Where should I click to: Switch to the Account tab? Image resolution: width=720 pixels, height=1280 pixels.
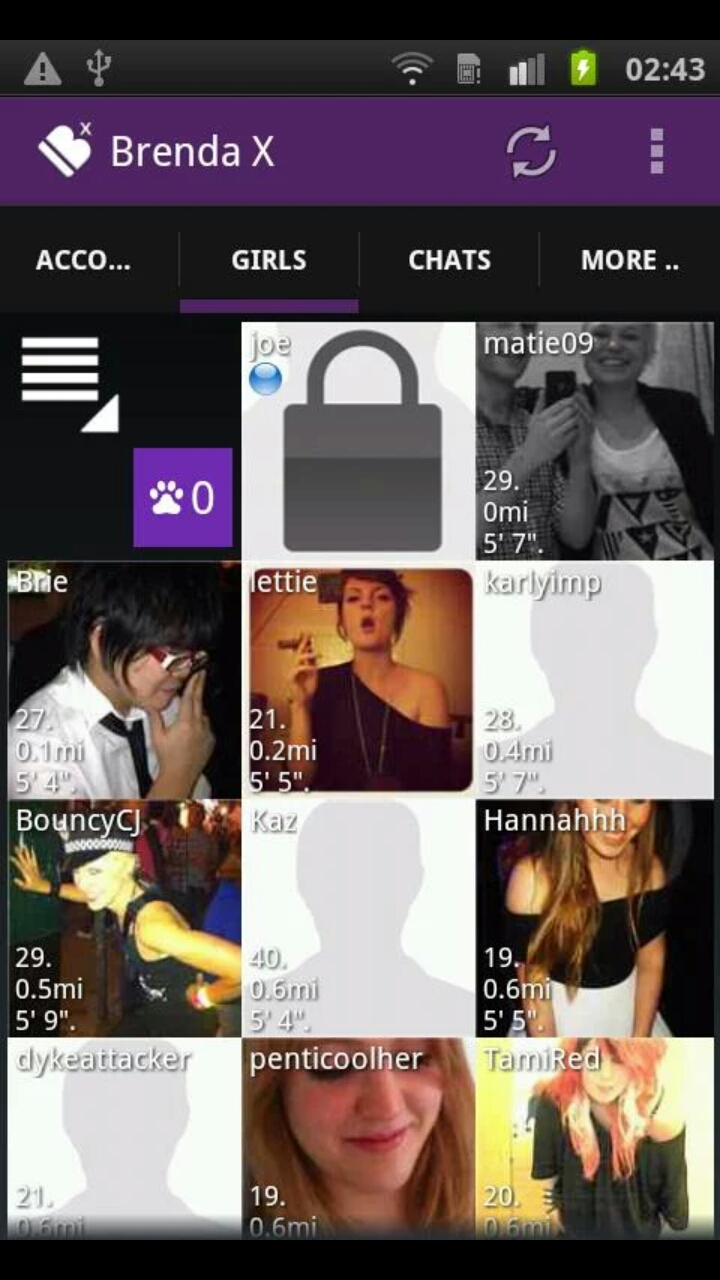84,260
